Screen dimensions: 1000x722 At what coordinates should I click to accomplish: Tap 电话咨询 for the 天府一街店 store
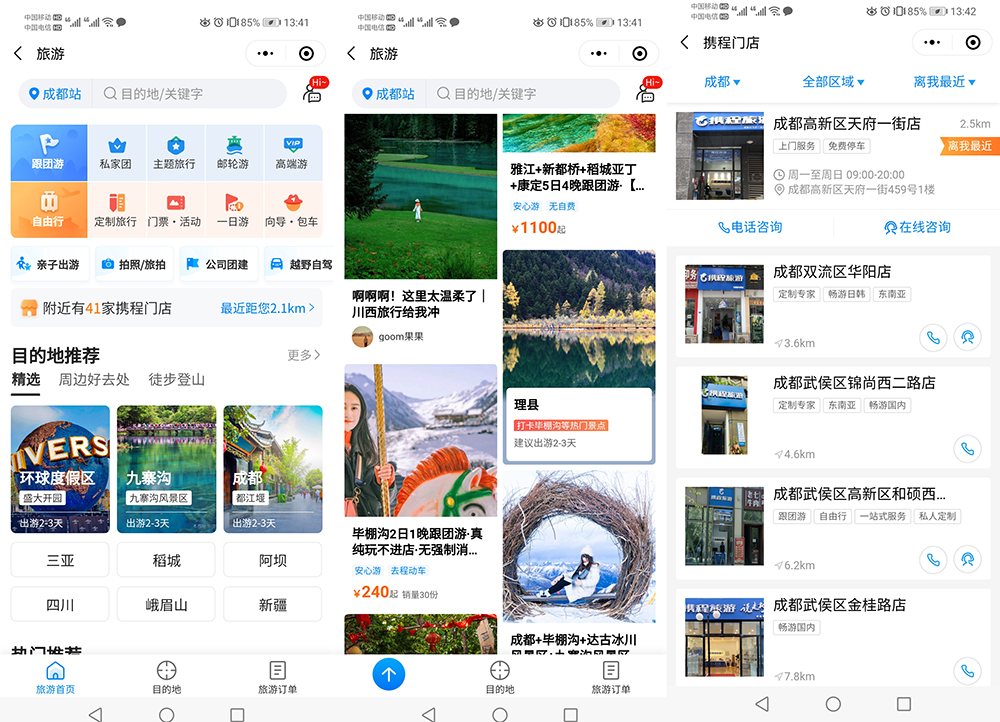[x=750, y=227]
